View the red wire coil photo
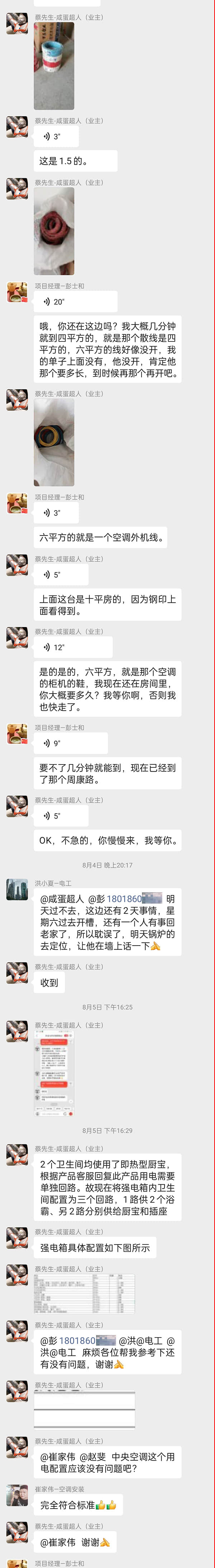This screenshot has width=215, height=1568. (54, 231)
